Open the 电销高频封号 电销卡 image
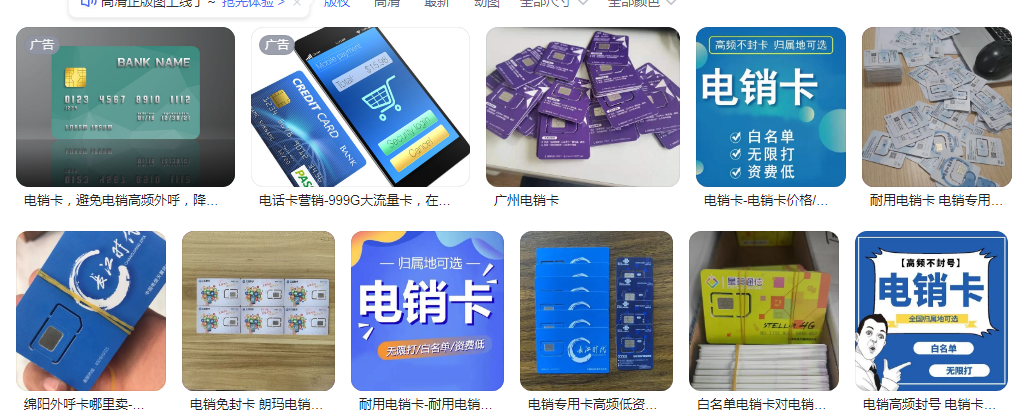Viewport: 1020px width, 414px height. click(x=930, y=311)
